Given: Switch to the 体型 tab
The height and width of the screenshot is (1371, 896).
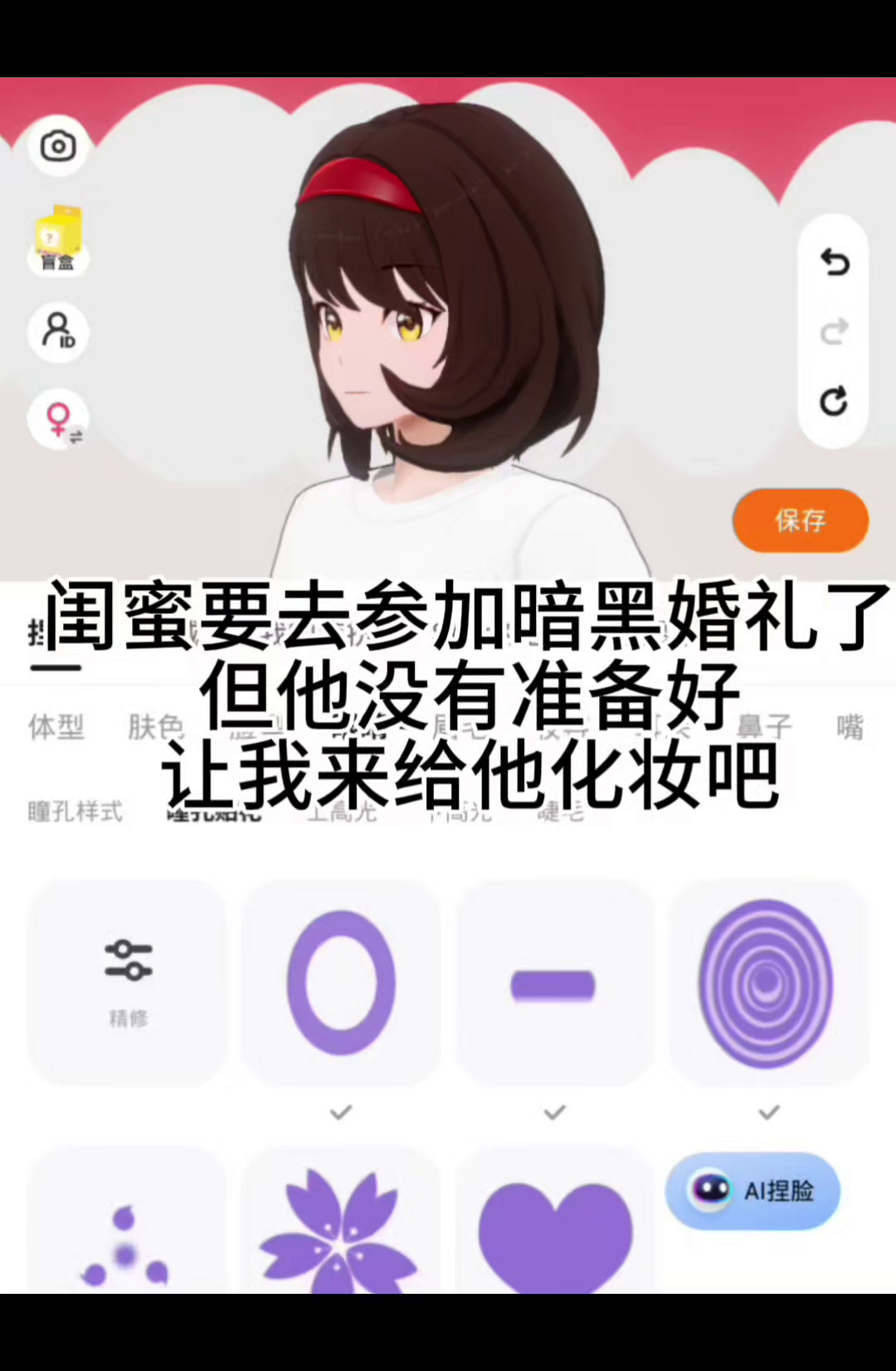Looking at the screenshot, I should point(56,727).
